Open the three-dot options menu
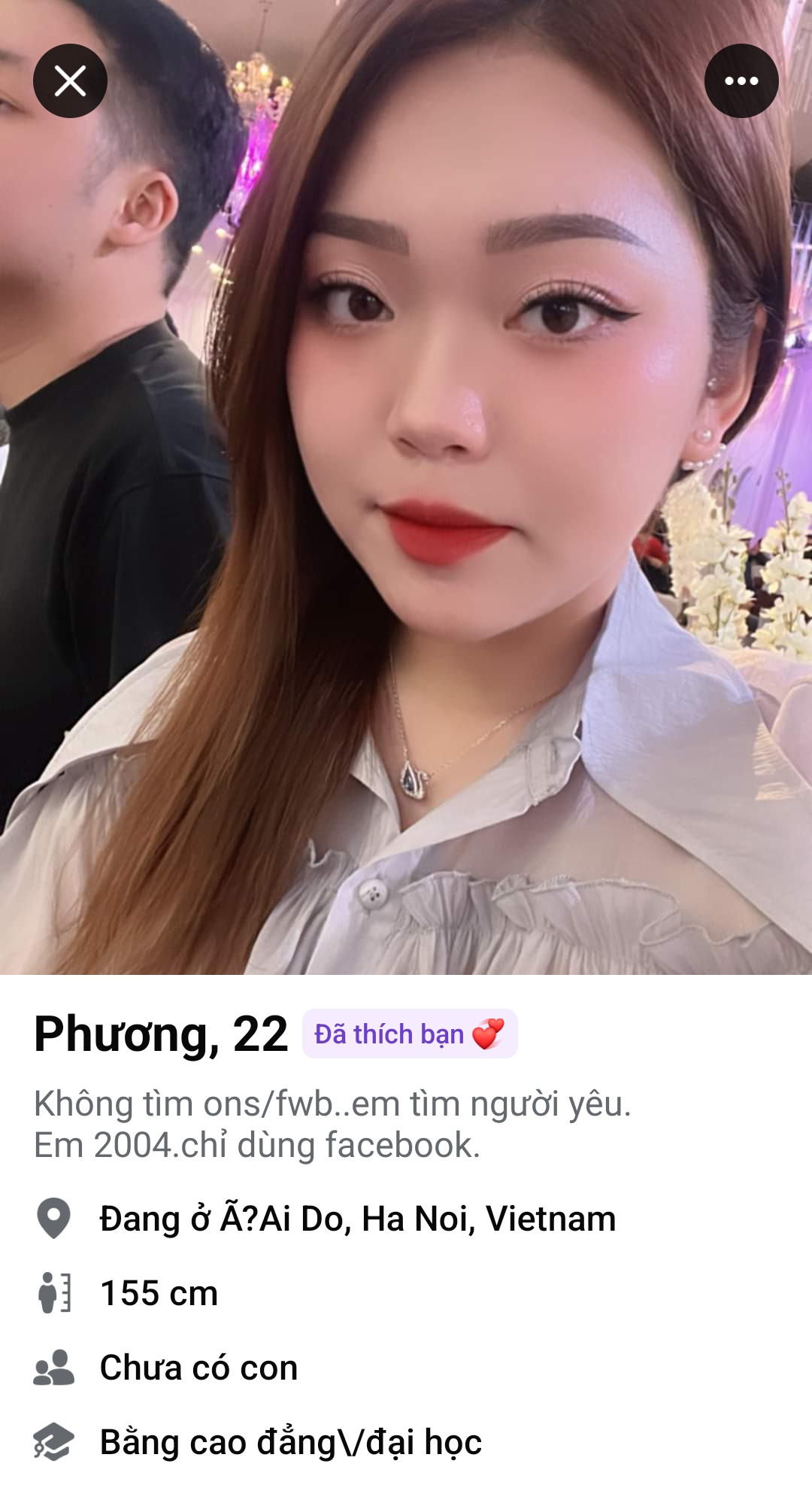The width and height of the screenshot is (812, 1500). 741,81
